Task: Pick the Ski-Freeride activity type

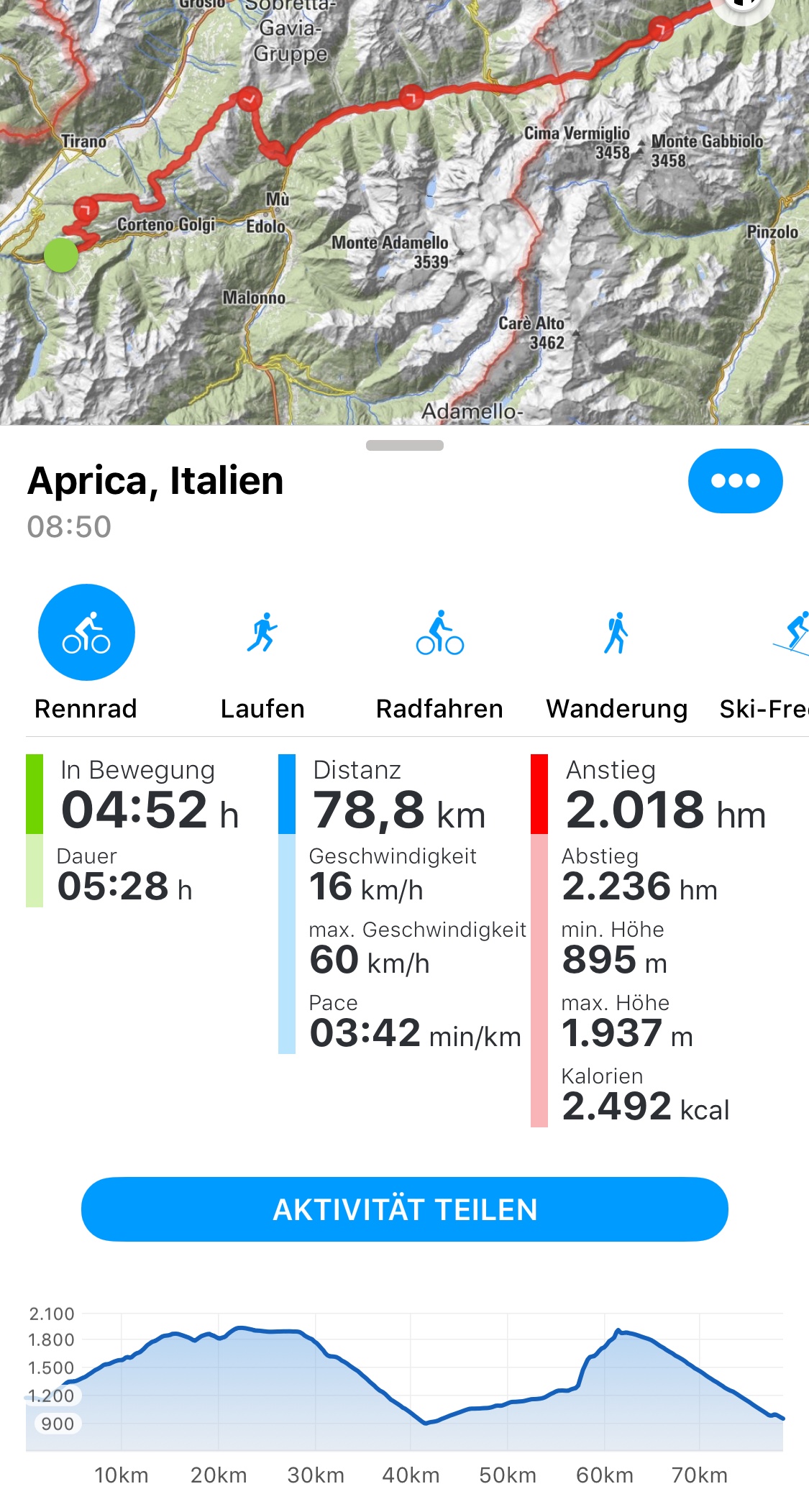Action: coord(790,633)
